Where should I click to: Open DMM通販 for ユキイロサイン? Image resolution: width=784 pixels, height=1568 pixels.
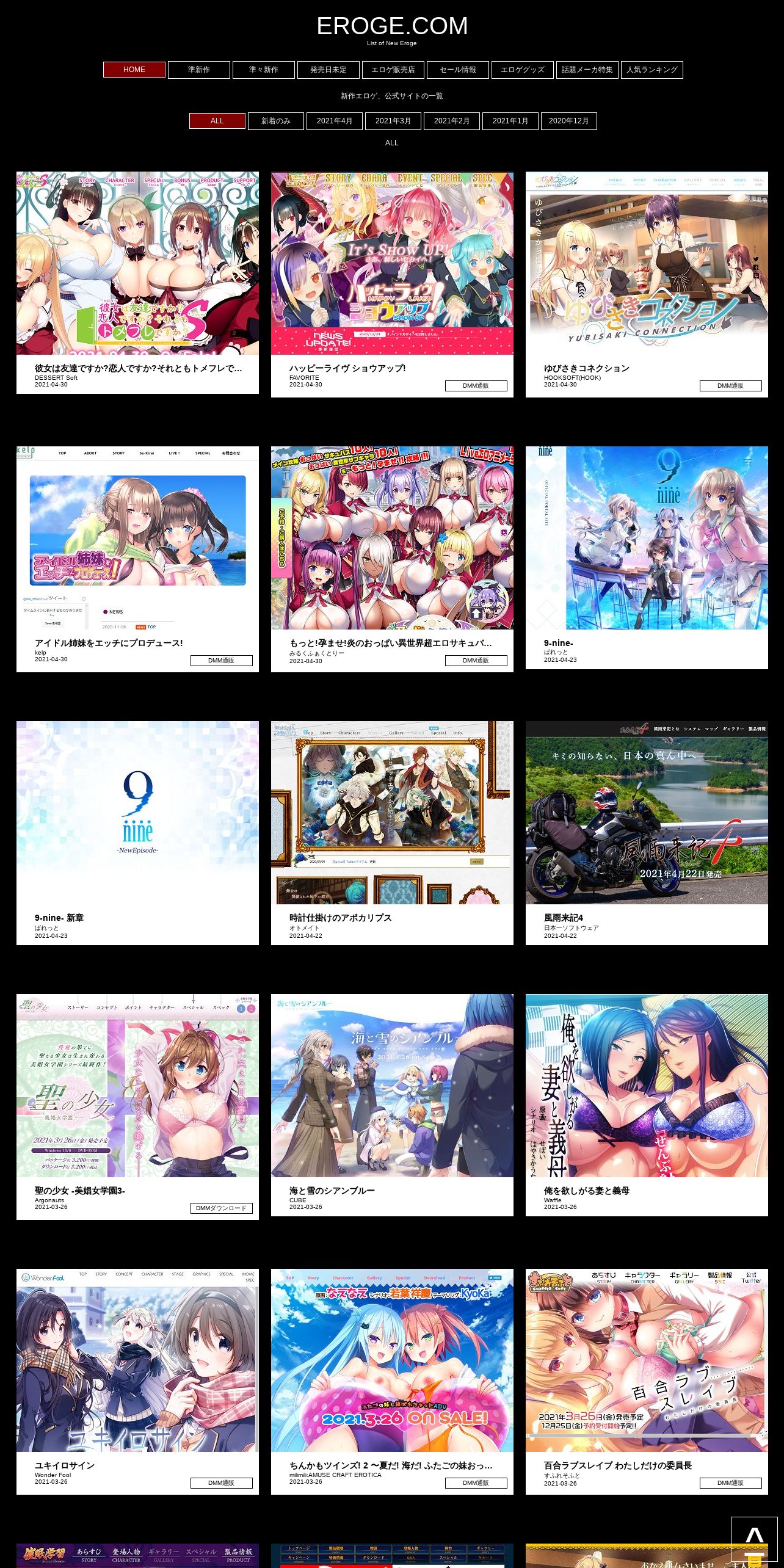(221, 1483)
